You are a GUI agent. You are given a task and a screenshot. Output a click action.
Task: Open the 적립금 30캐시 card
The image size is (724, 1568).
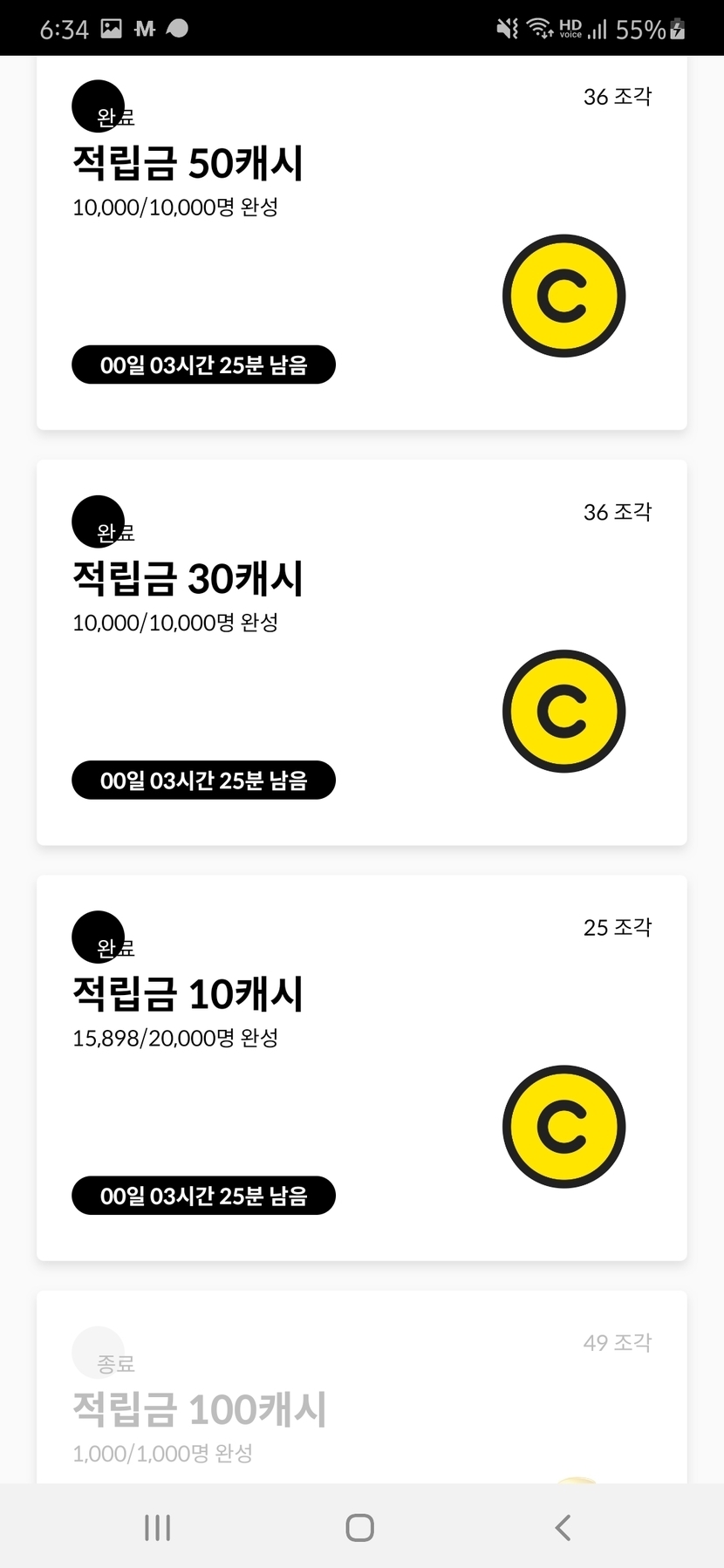(x=361, y=652)
